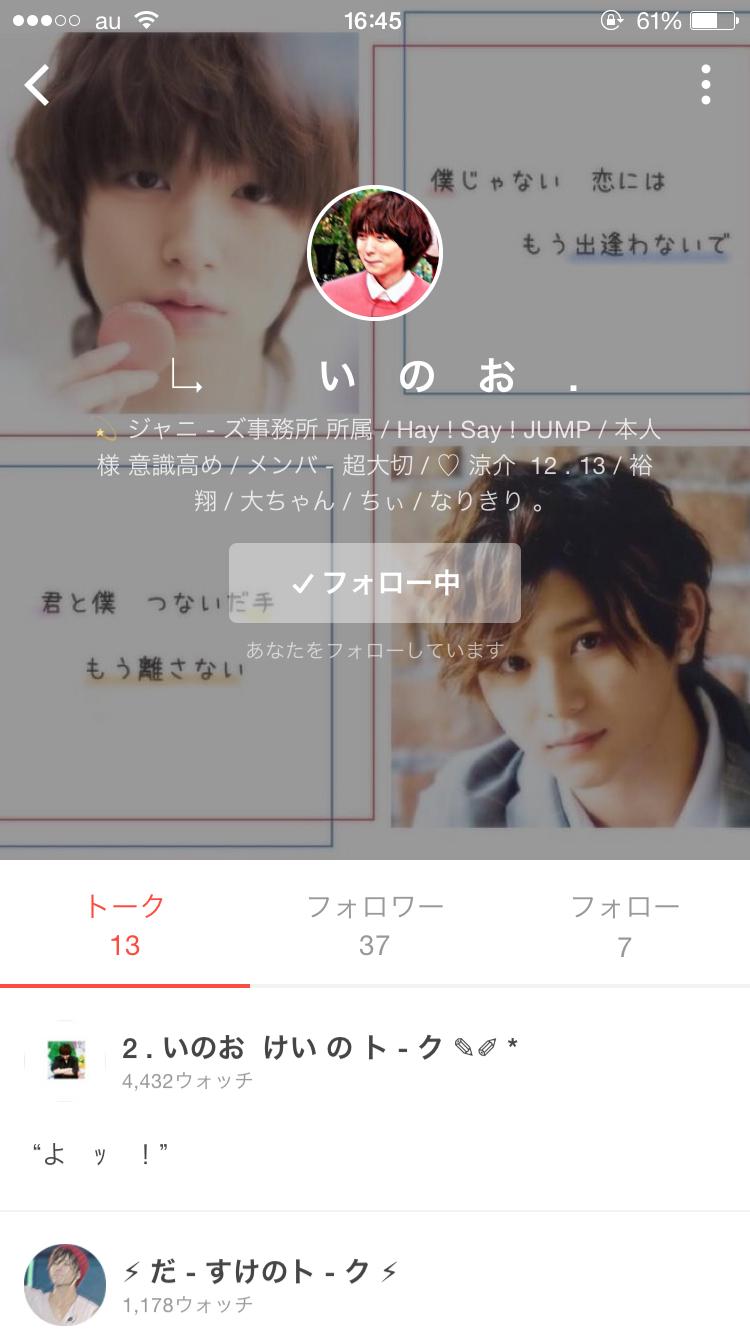Tap the フォロー中 button to unfollow
The width and height of the screenshot is (750, 1334).
(375, 583)
